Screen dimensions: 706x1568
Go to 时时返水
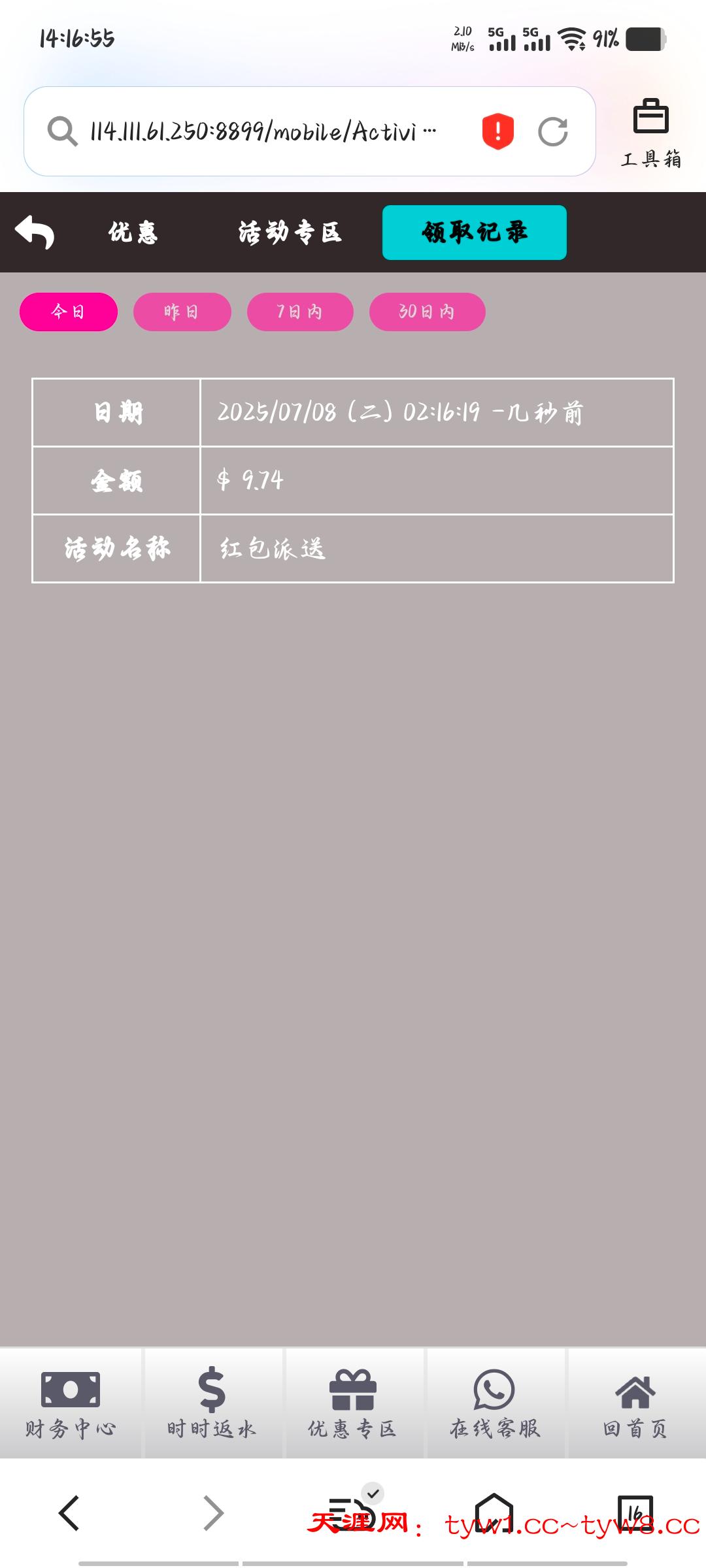[212, 1403]
